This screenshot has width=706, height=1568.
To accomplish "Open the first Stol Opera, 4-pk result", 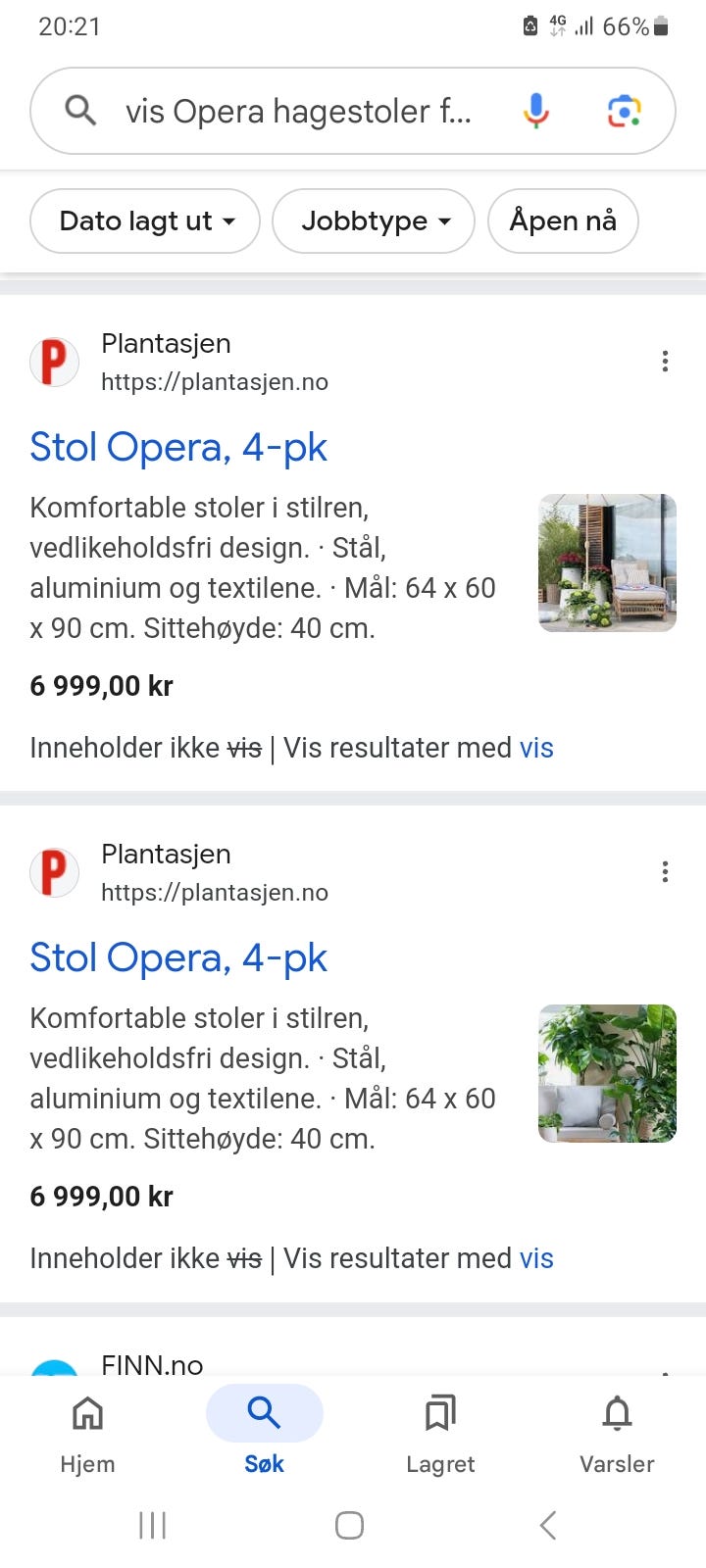I will coord(178,446).
